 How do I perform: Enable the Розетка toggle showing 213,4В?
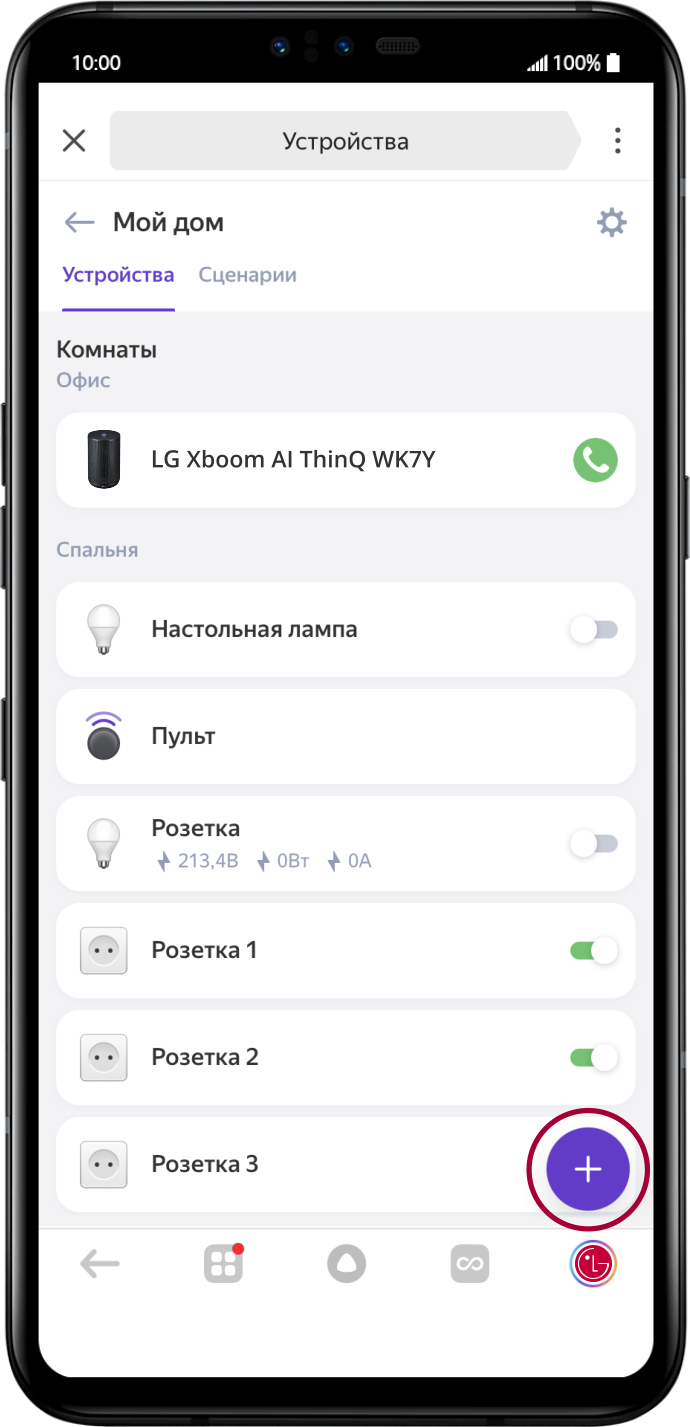pyautogui.click(x=594, y=844)
